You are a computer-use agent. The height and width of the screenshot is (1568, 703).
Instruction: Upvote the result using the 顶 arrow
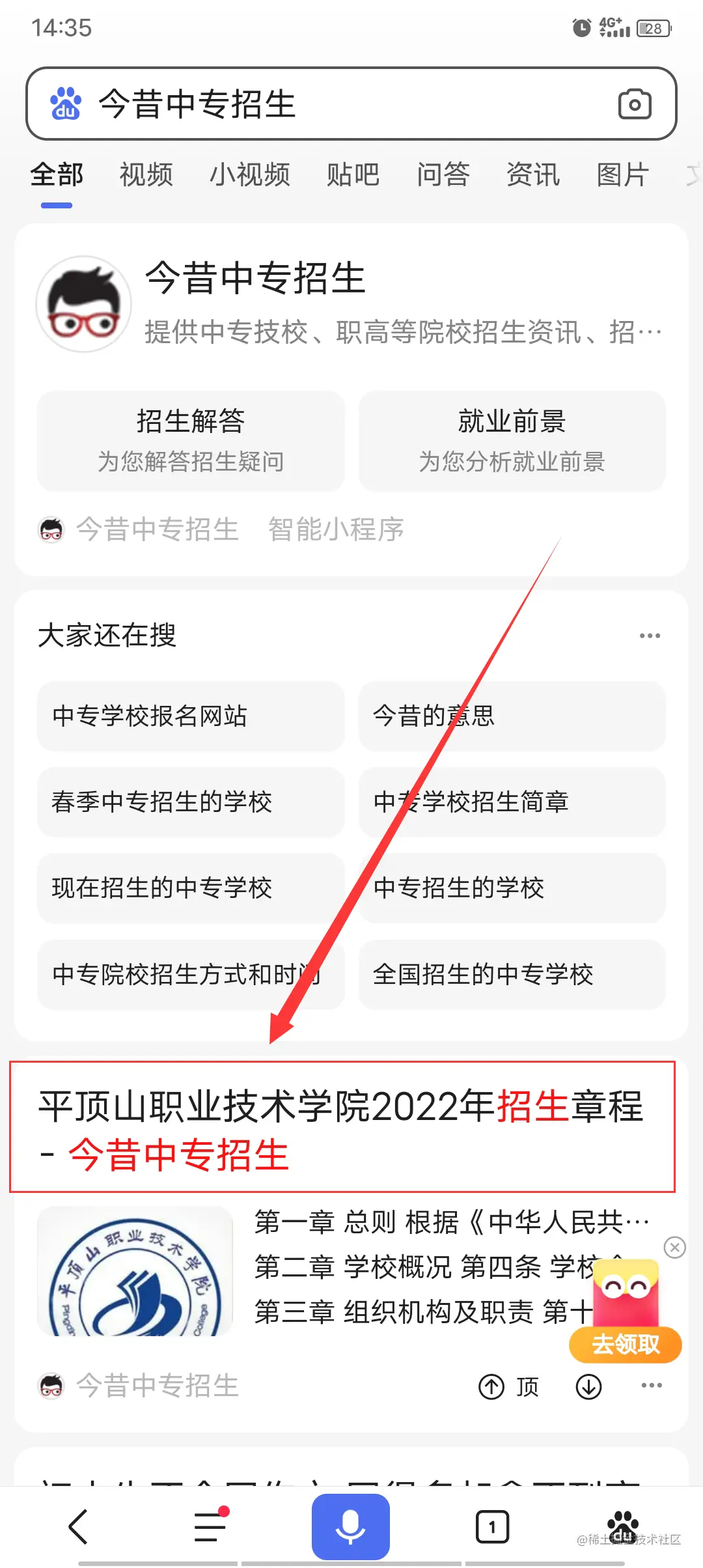tap(491, 1386)
